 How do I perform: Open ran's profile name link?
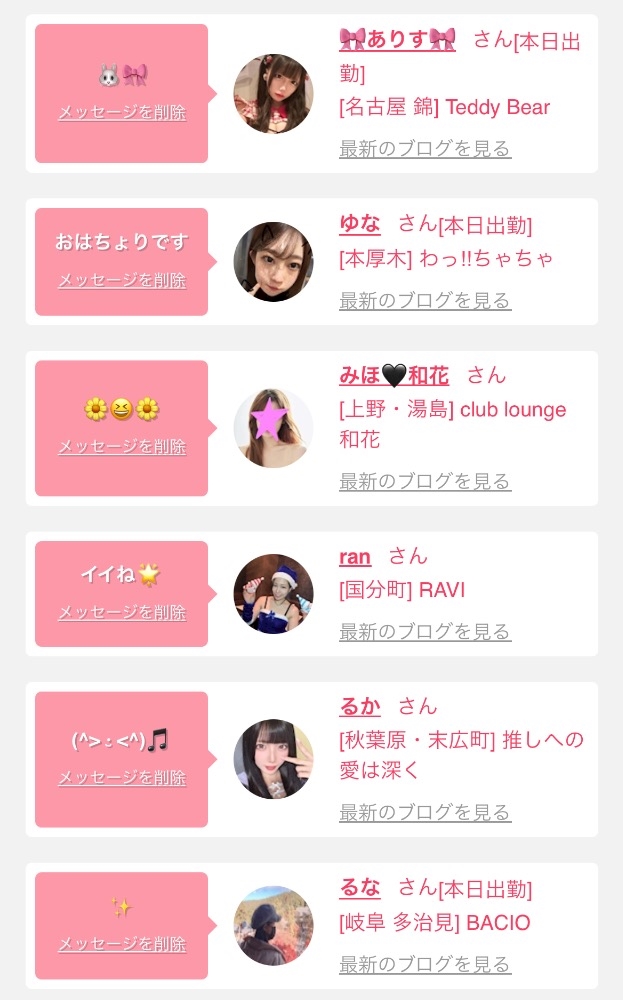pyautogui.click(x=355, y=557)
